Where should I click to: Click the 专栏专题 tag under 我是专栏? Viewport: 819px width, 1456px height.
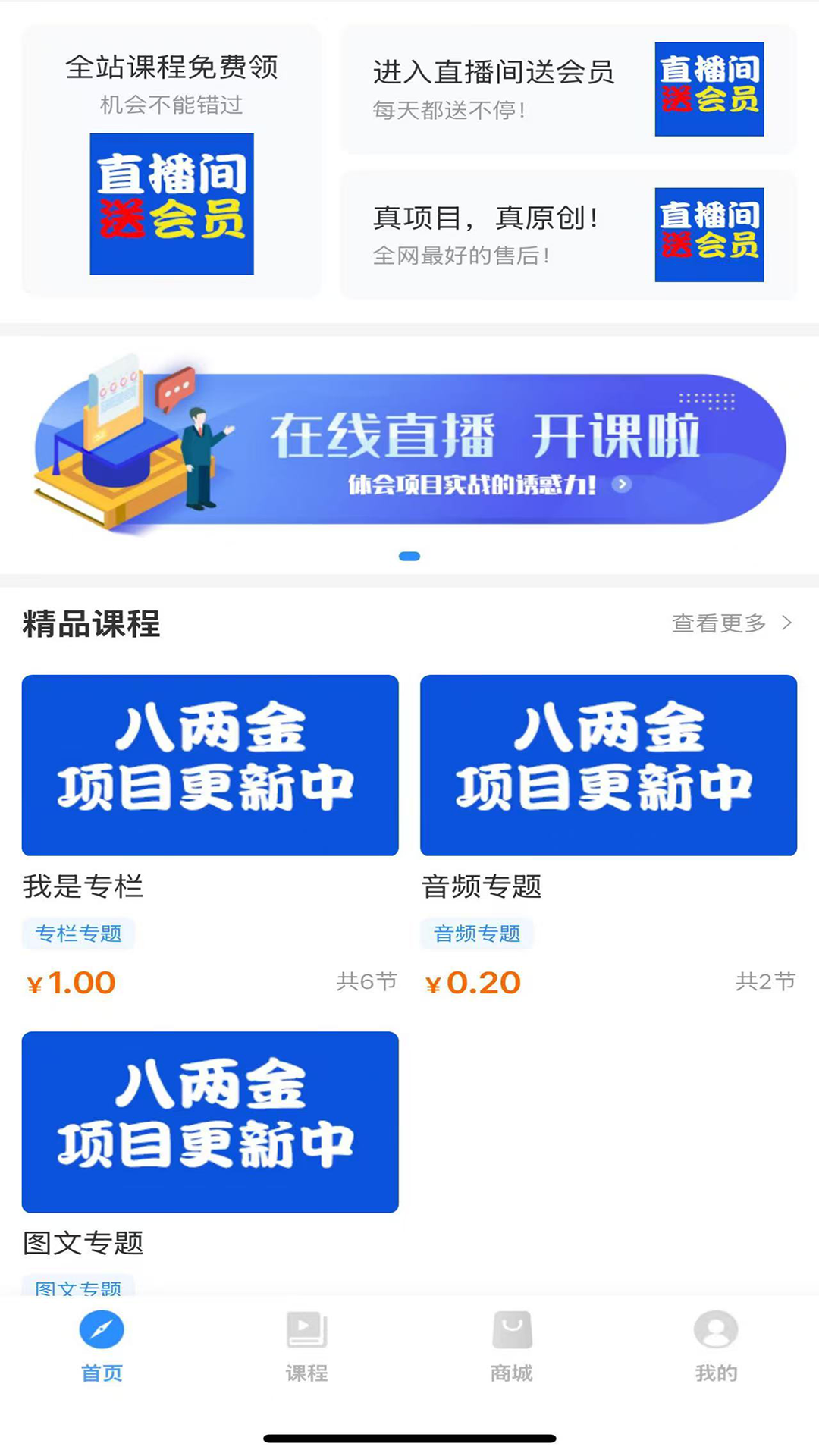(78, 934)
